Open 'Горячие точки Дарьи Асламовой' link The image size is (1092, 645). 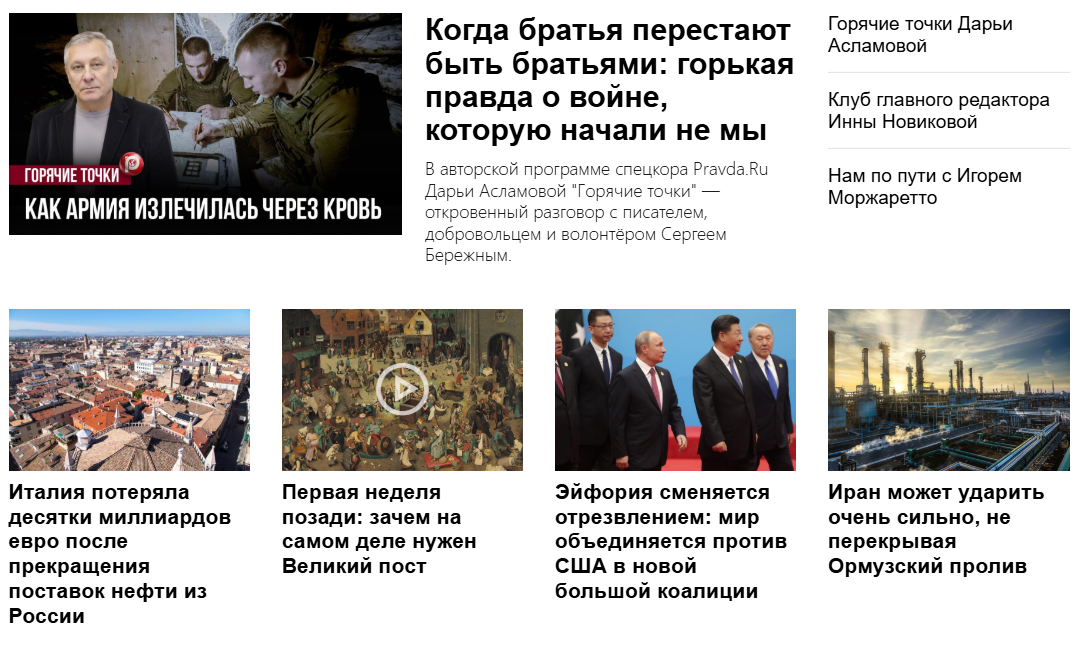(x=920, y=35)
